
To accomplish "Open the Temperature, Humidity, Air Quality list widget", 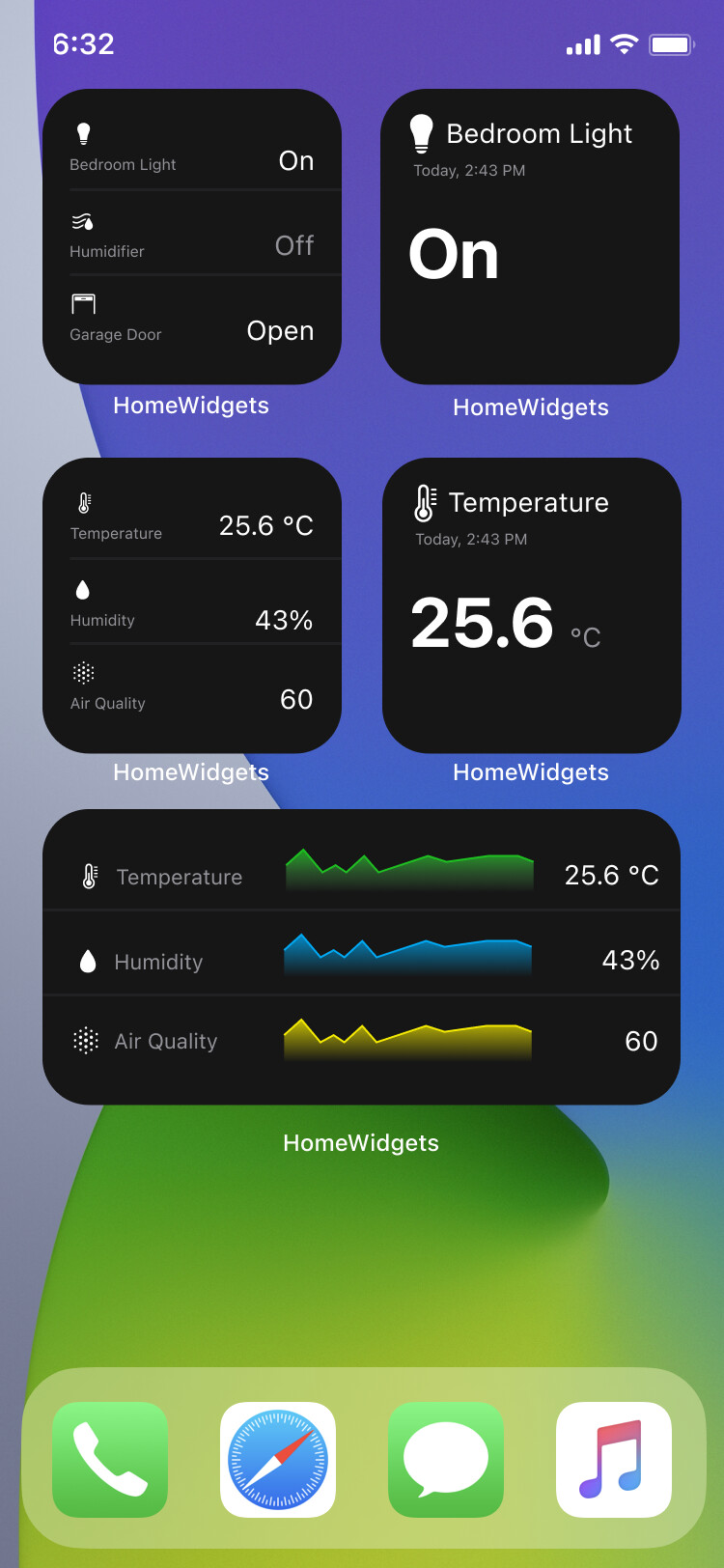I will click(192, 605).
